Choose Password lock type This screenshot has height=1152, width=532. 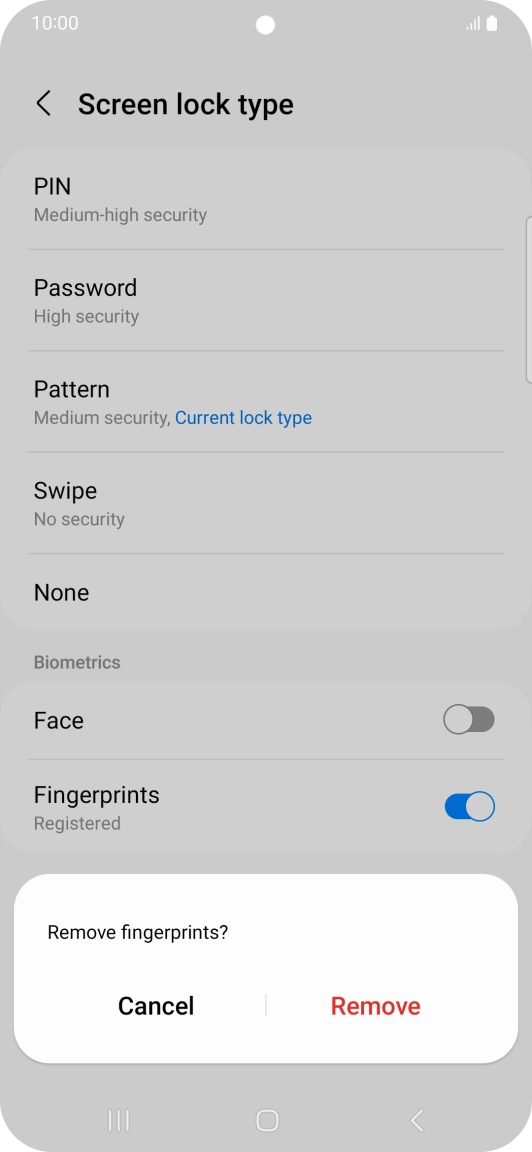click(x=266, y=300)
